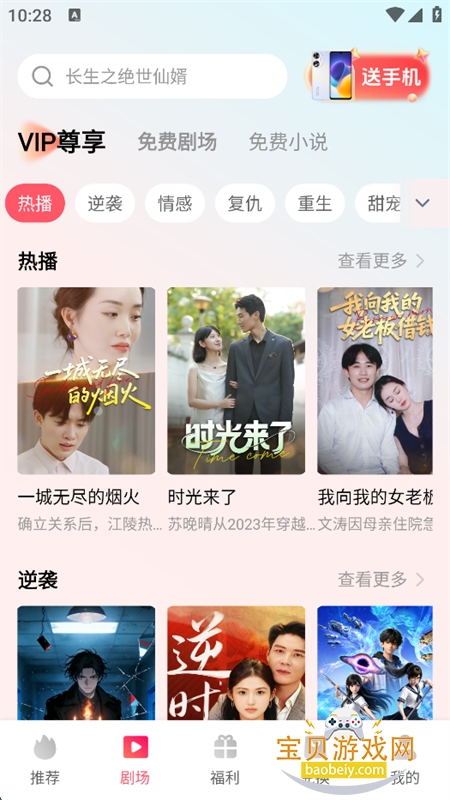This screenshot has width=450, height=800.
Task: View more in the 逆袭 section
Action: coord(381,580)
